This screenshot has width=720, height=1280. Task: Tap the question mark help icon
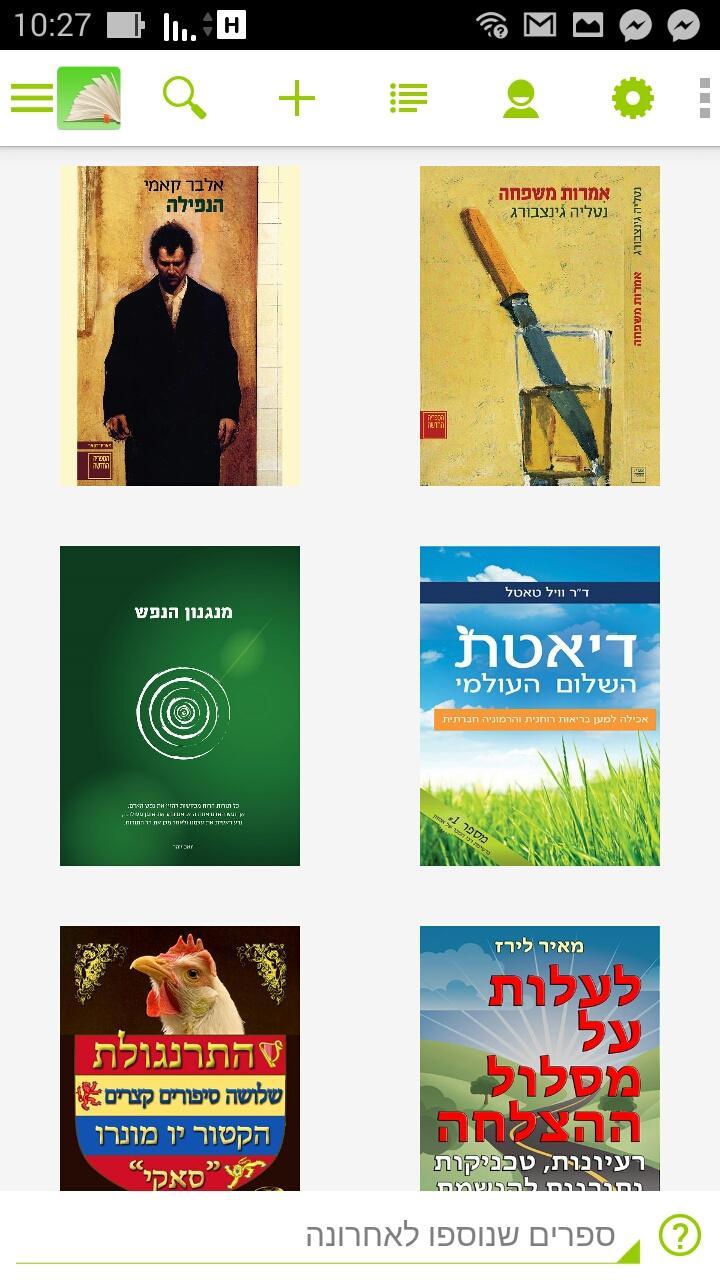pyautogui.click(x=679, y=1235)
